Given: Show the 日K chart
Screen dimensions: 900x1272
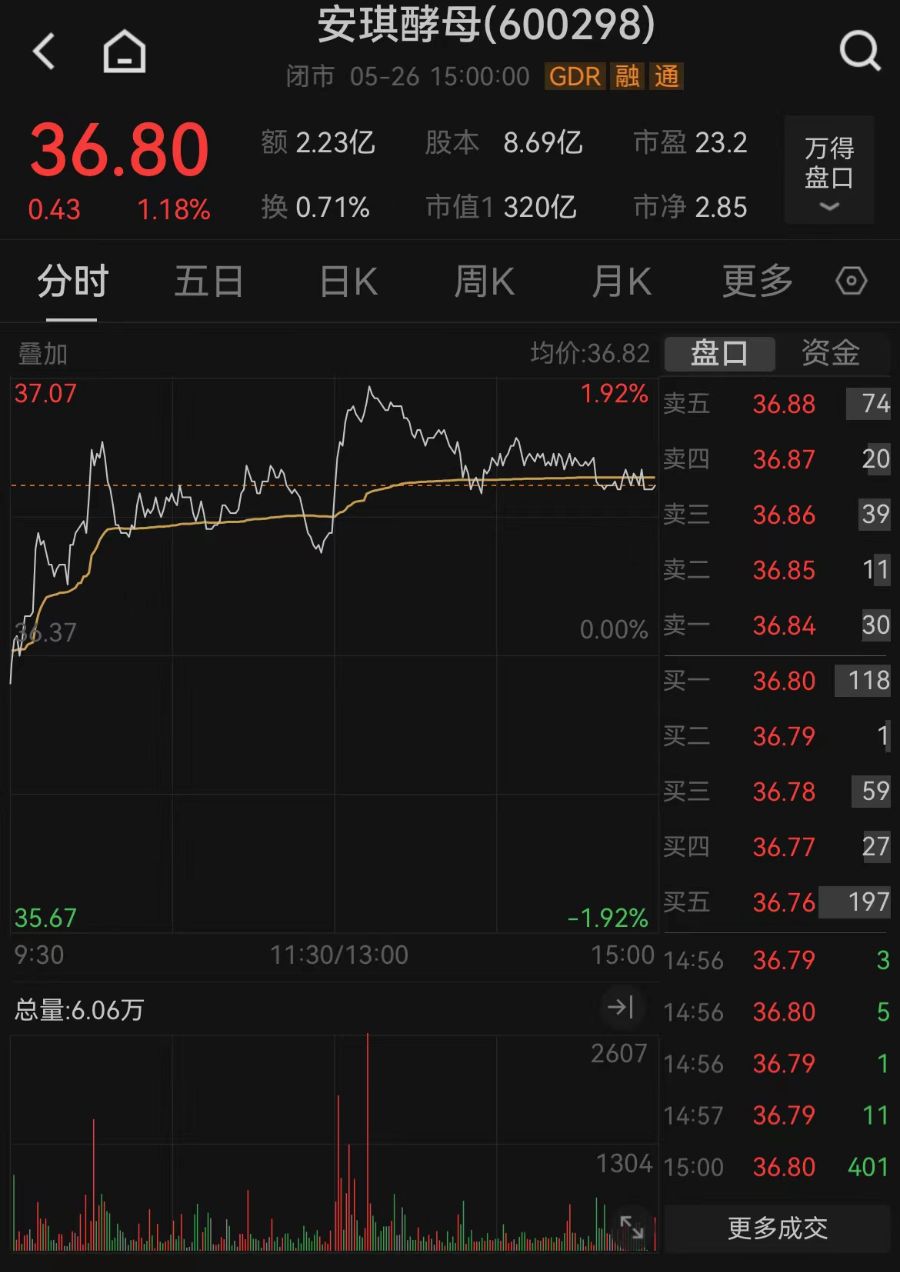Looking at the screenshot, I should 348,283.
